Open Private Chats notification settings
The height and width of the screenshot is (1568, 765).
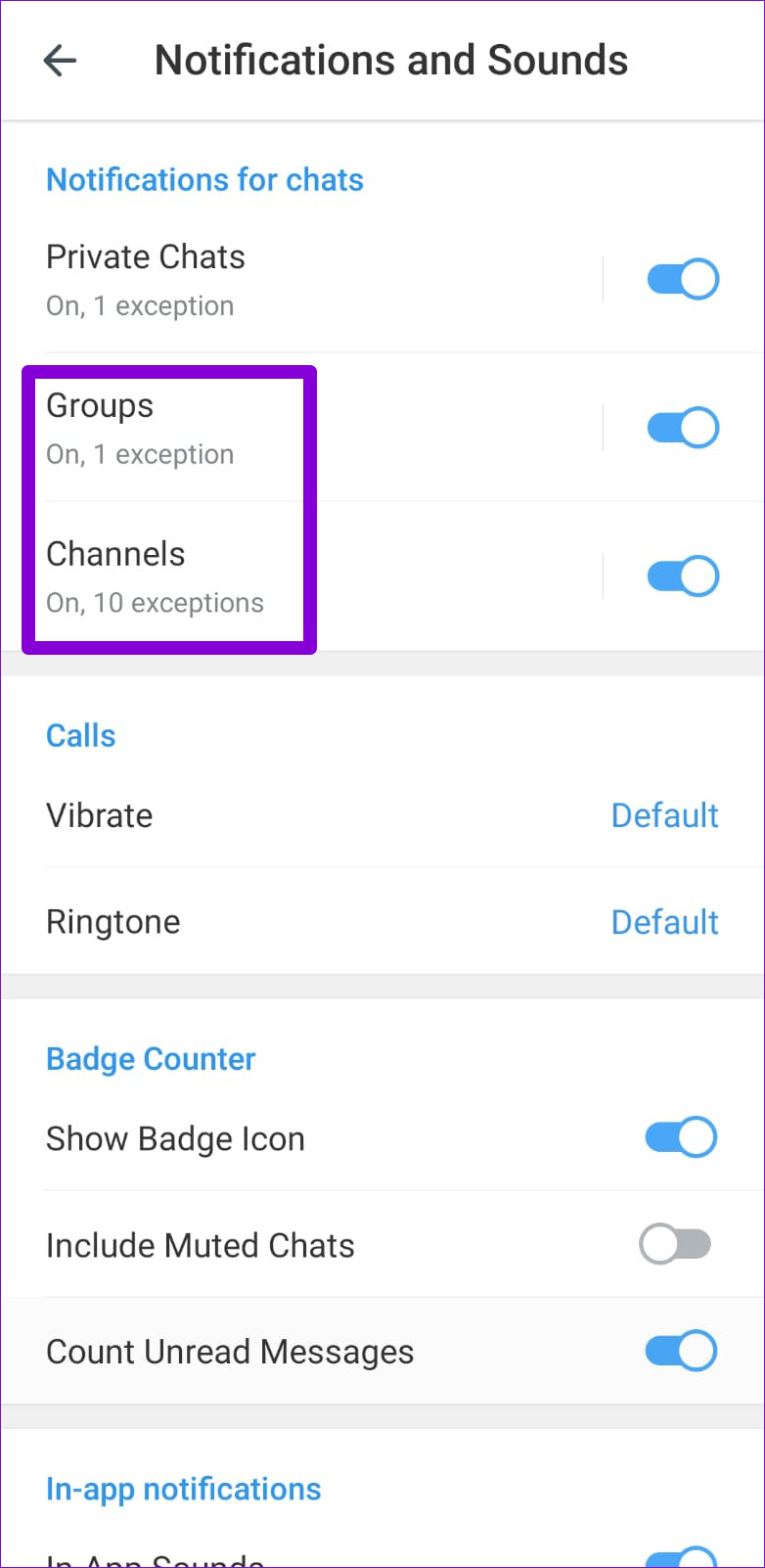pos(301,280)
